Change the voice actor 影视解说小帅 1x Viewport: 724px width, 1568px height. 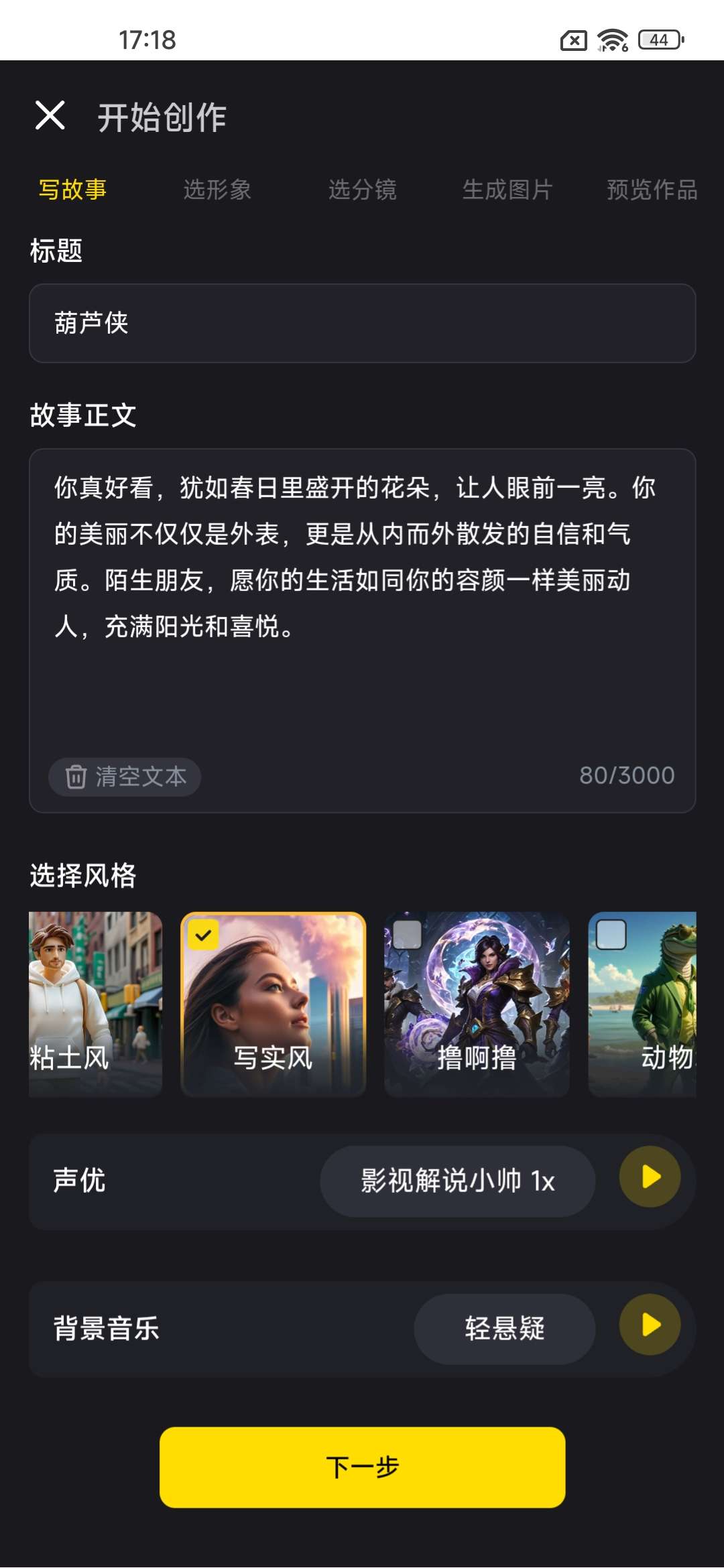tap(457, 1181)
